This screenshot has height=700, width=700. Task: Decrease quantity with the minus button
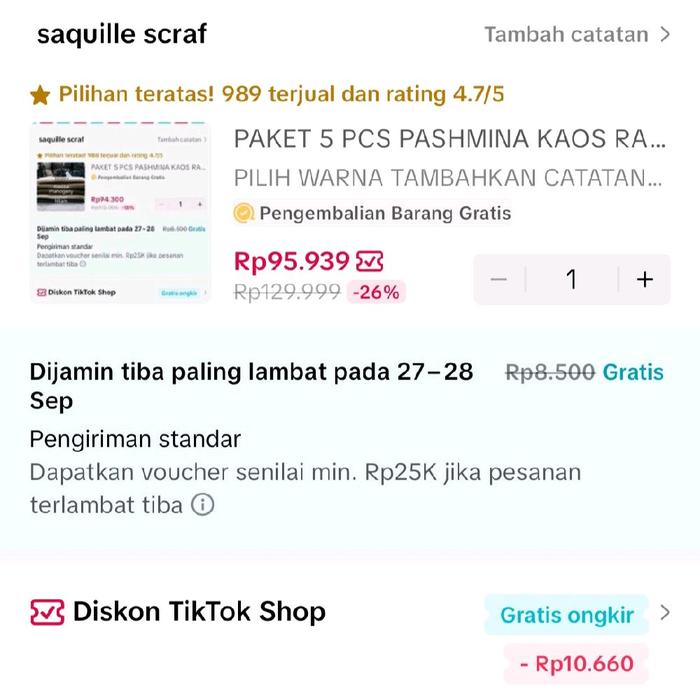(499, 280)
